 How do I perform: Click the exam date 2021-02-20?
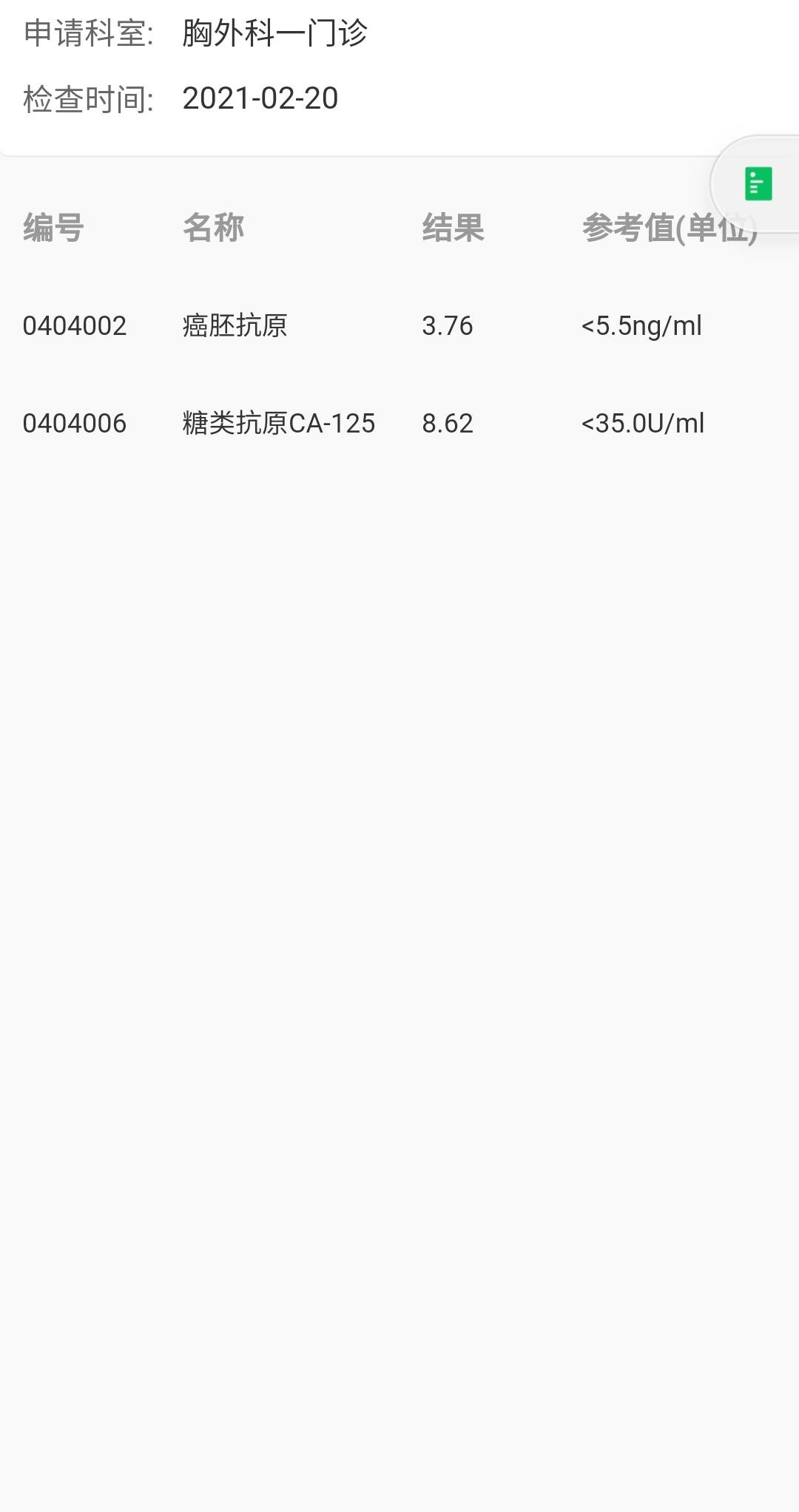pos(261,98)
